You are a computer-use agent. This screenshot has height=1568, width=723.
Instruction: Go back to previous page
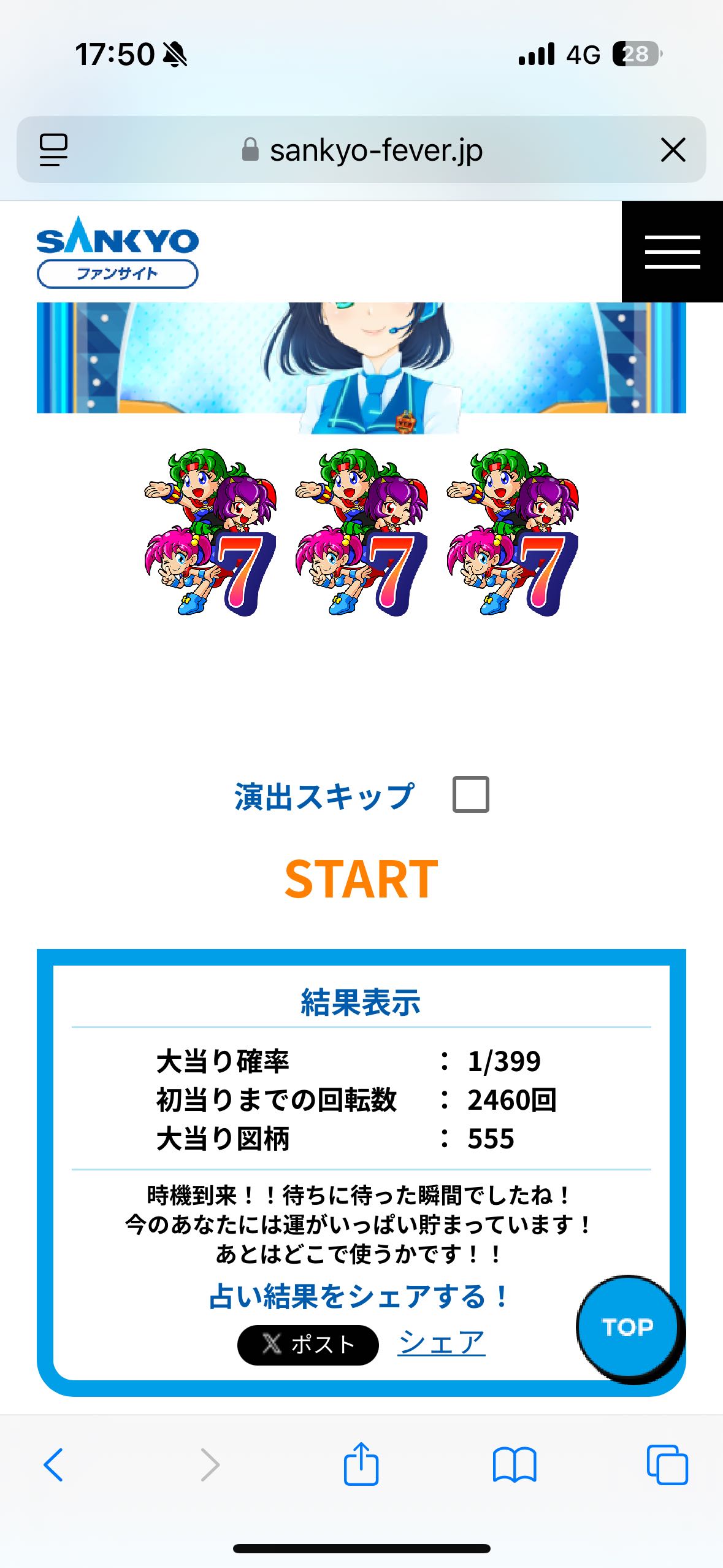tap(53, 1465)
